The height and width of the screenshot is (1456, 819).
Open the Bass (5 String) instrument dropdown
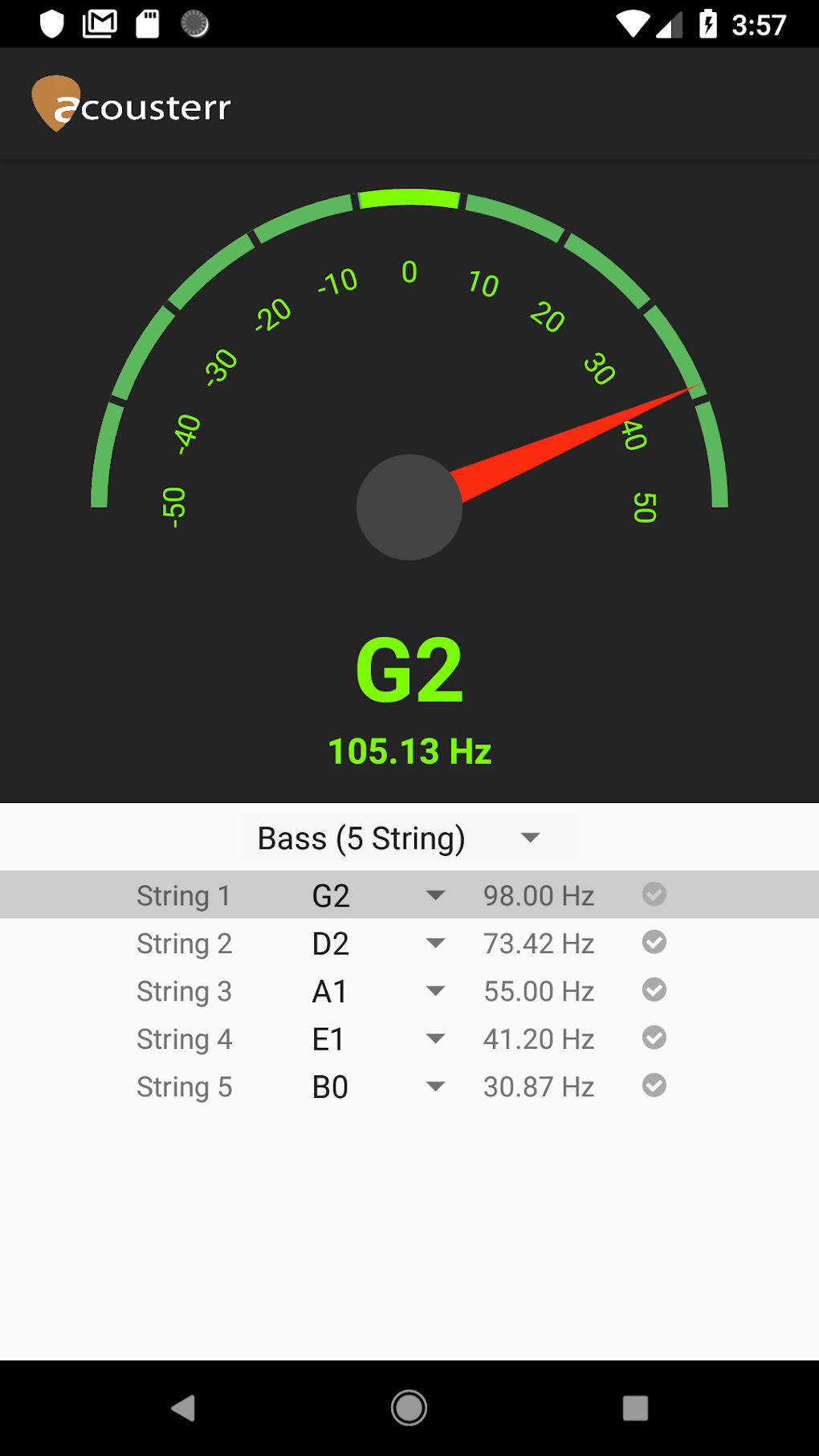409,838
